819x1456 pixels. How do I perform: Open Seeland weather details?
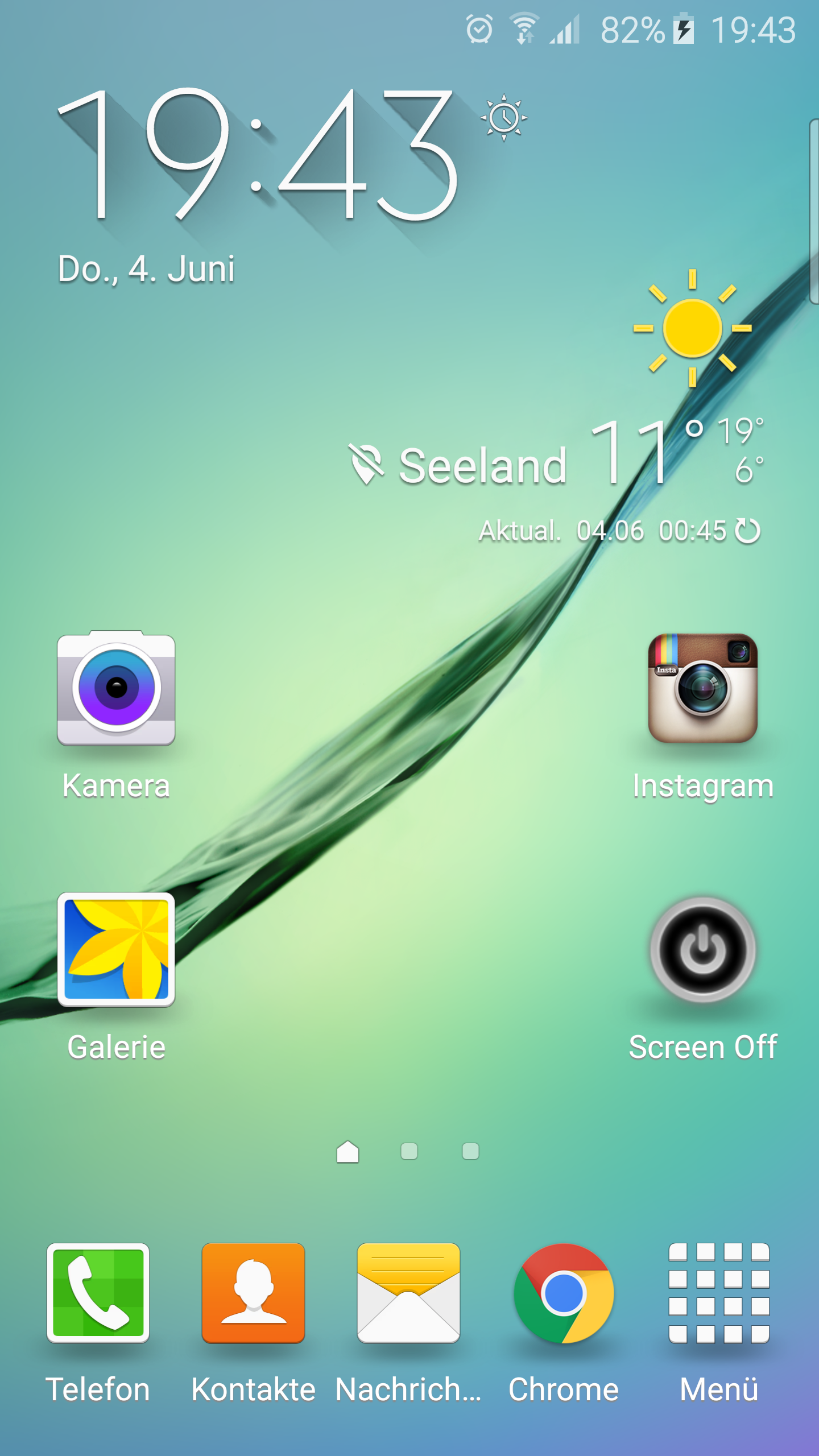pyautogui.click(x=482, y=466)
